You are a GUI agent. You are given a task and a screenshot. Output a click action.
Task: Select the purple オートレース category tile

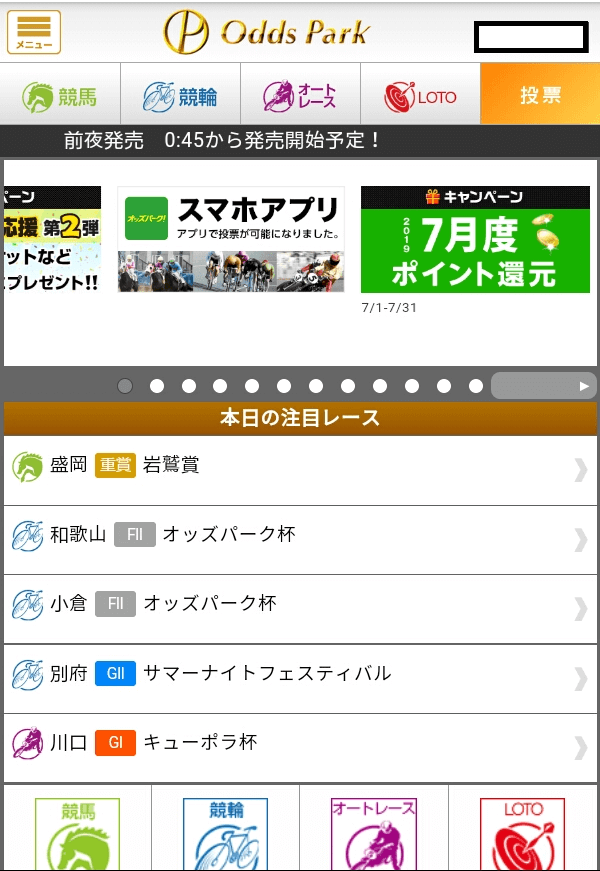374,832
